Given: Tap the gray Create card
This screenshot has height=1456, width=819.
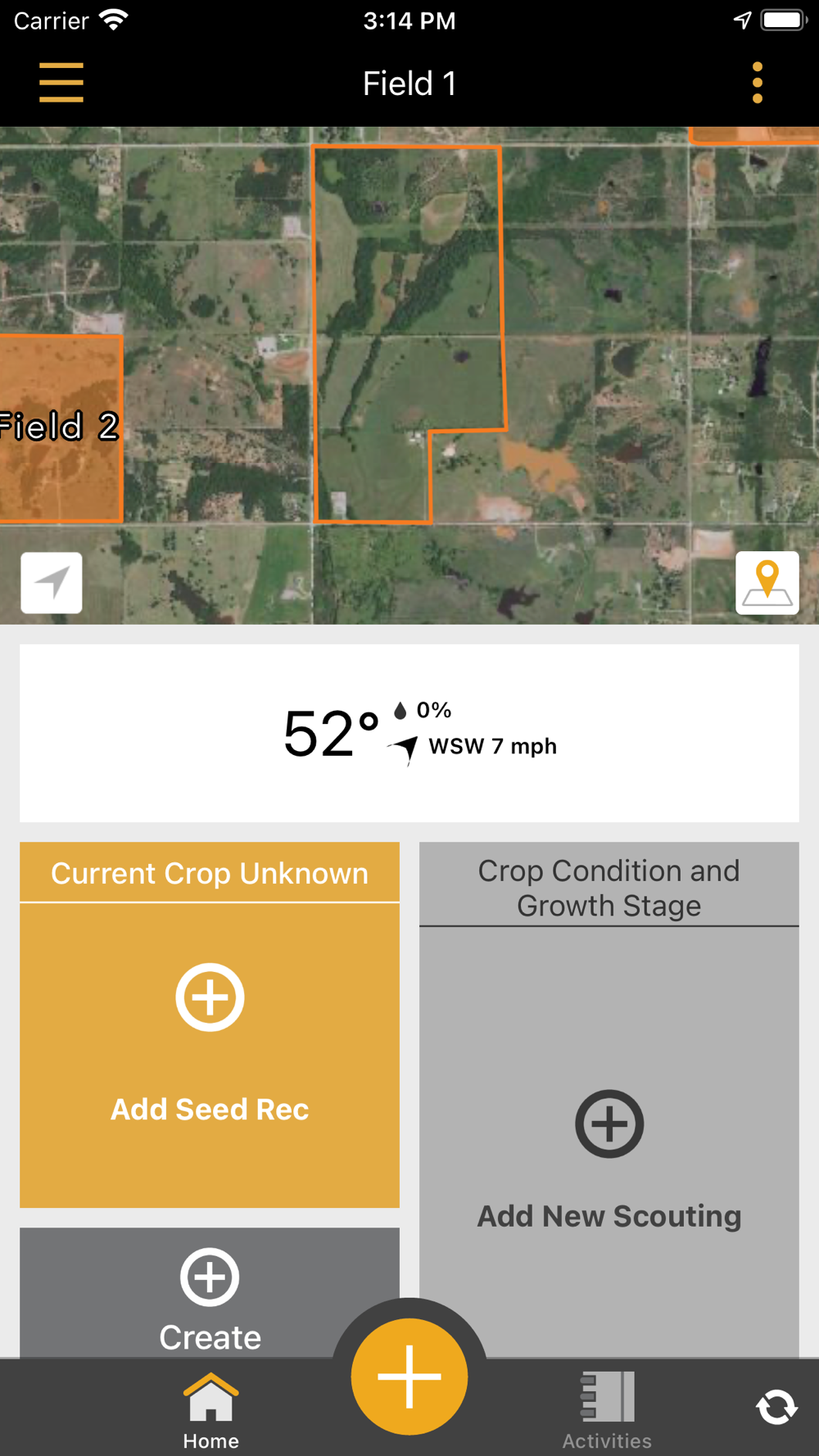Looking at the screenshot, I should [210, 1294].
